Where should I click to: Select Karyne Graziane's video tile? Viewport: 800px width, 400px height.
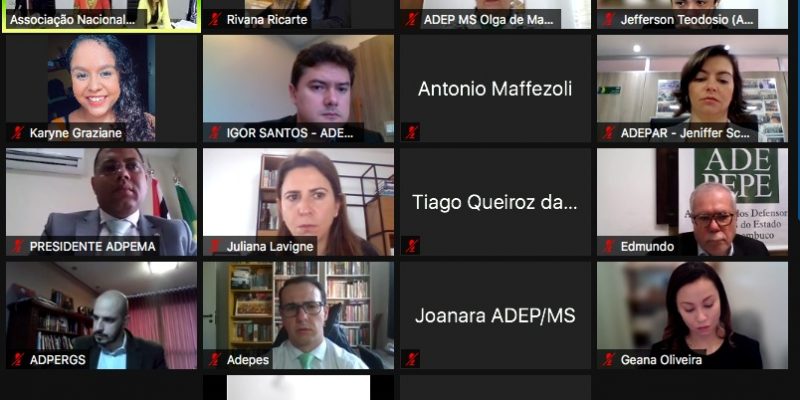point(101,88)
